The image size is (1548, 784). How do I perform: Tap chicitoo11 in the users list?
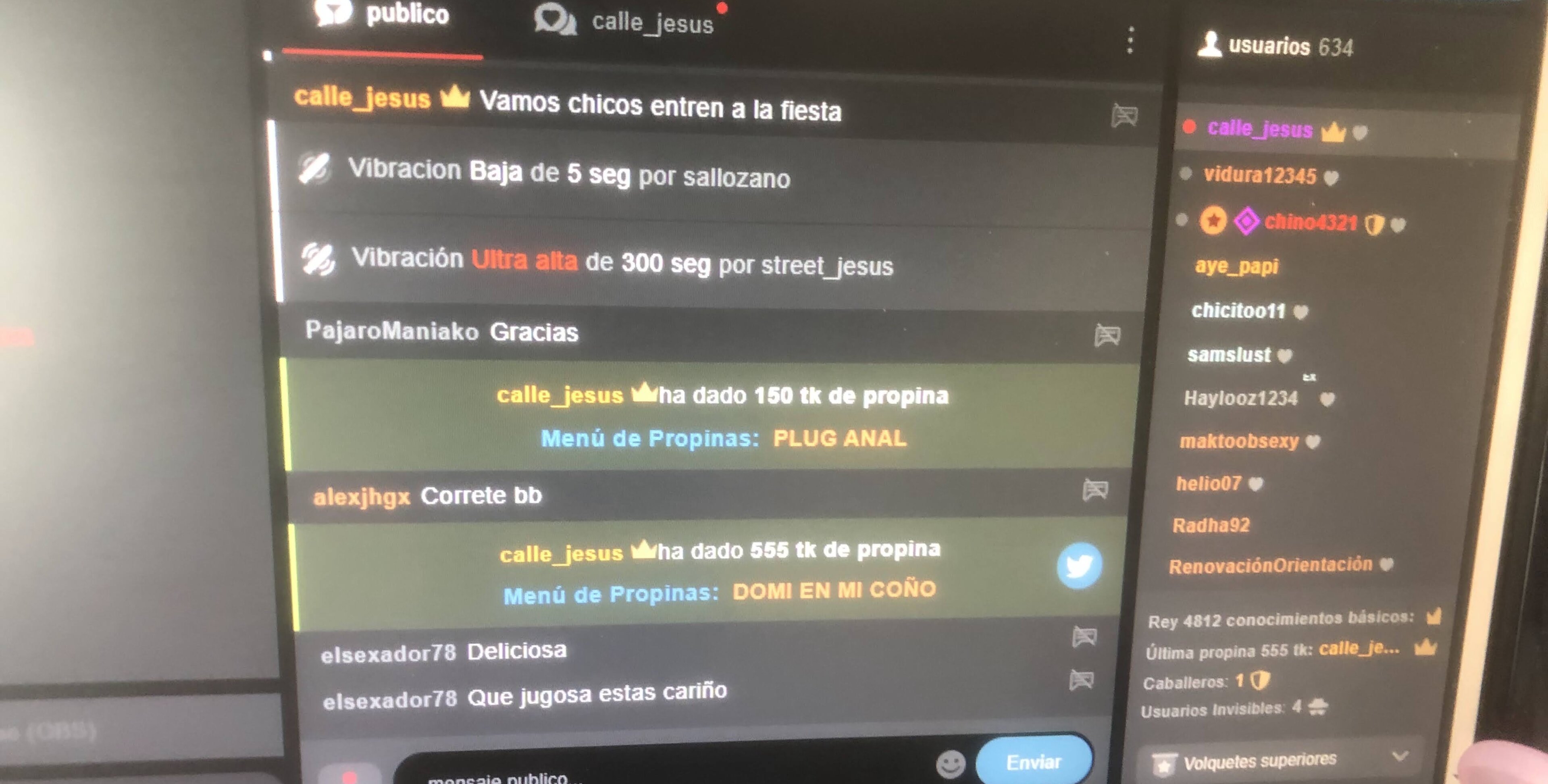[1238, 311]
